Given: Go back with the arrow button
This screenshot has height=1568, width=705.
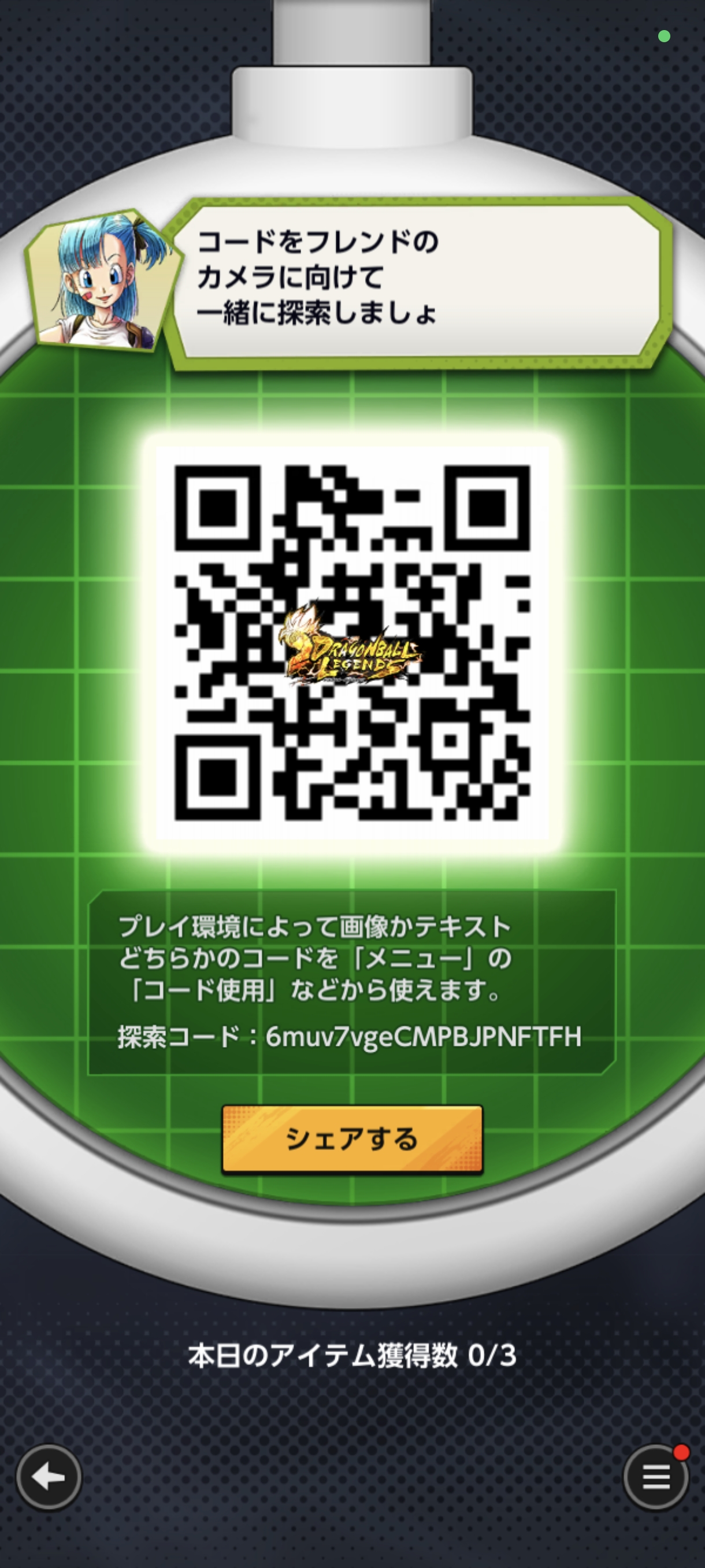Looking at the screenshot, I should point(49,1477).
